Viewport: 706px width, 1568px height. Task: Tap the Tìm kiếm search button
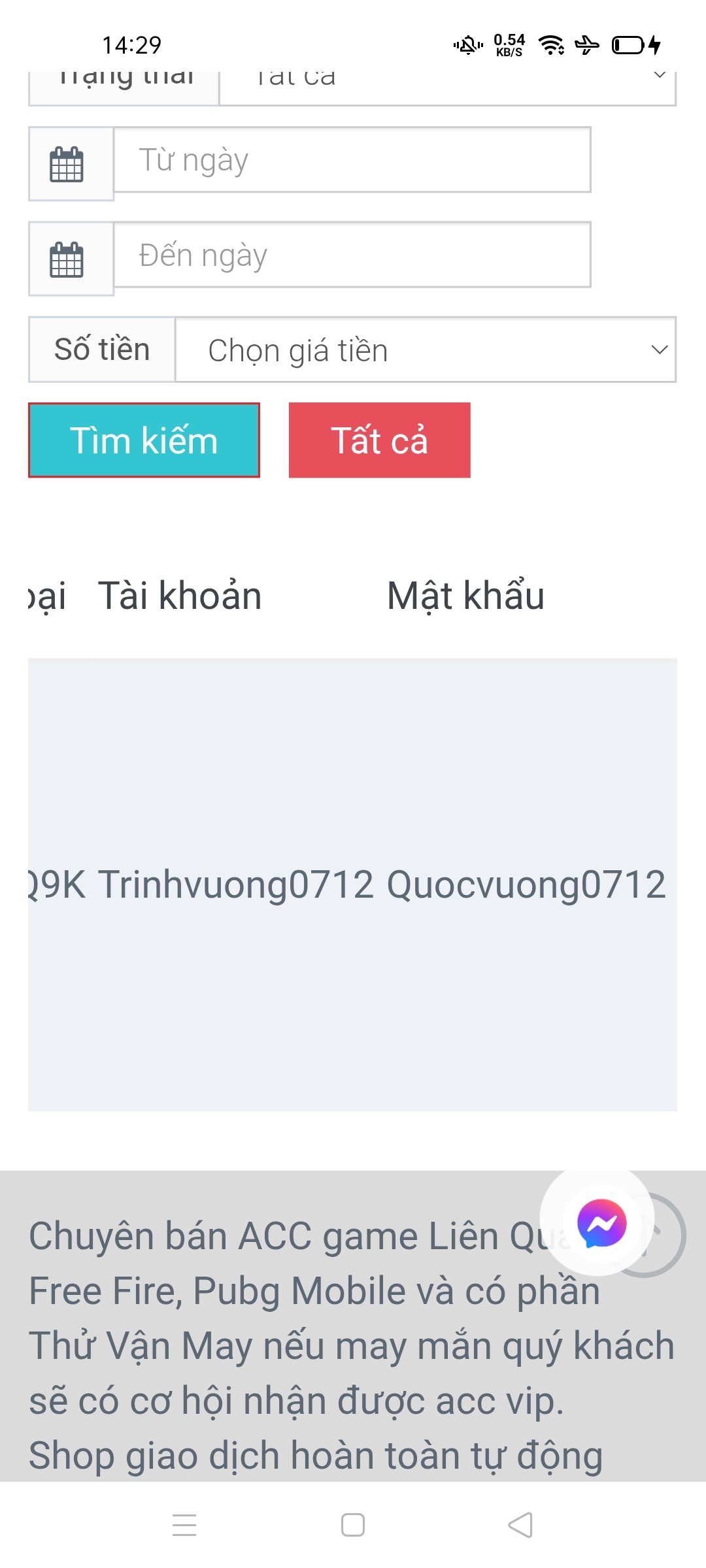144,440
